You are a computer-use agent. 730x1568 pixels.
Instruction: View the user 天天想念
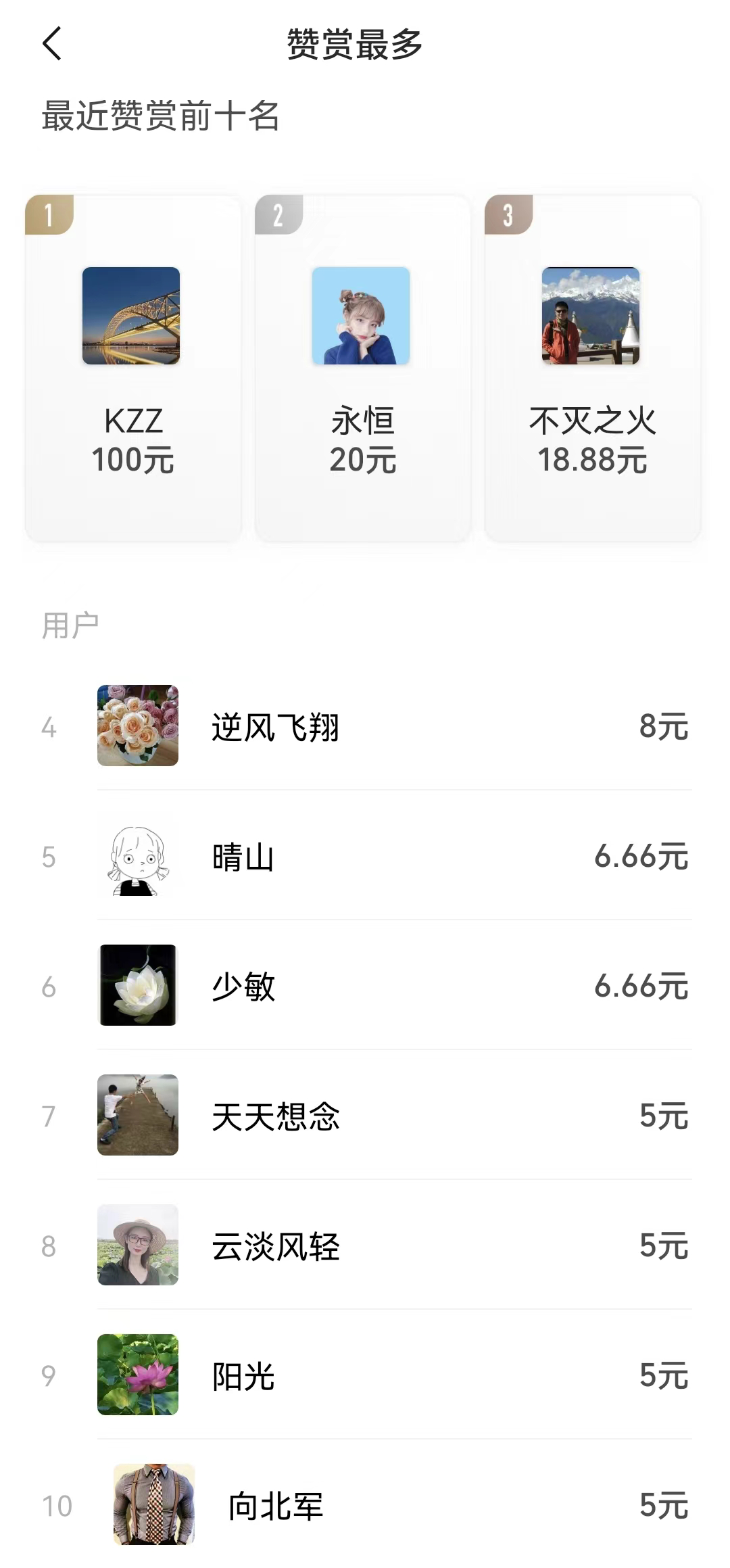click(x=392, y=1116)
